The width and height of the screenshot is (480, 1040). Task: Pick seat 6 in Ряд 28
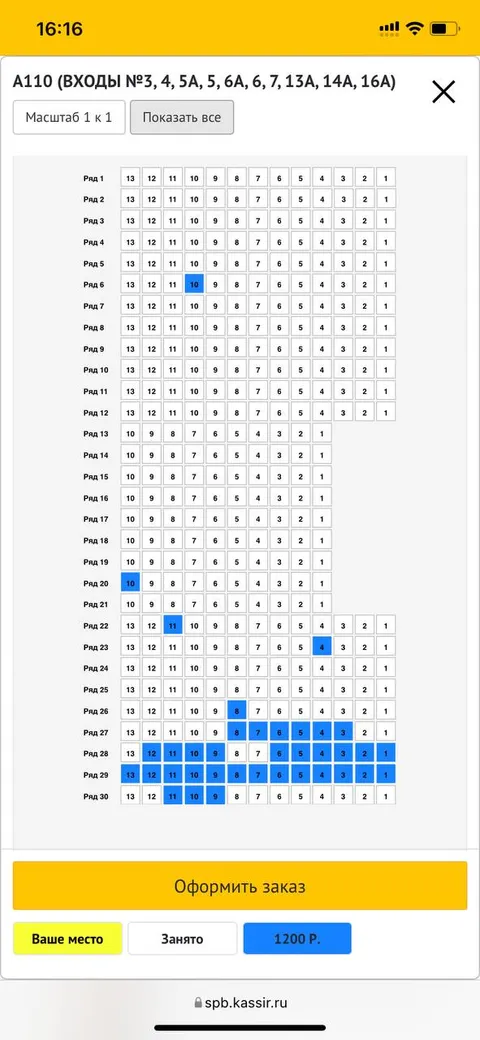[x=279, y=753]
